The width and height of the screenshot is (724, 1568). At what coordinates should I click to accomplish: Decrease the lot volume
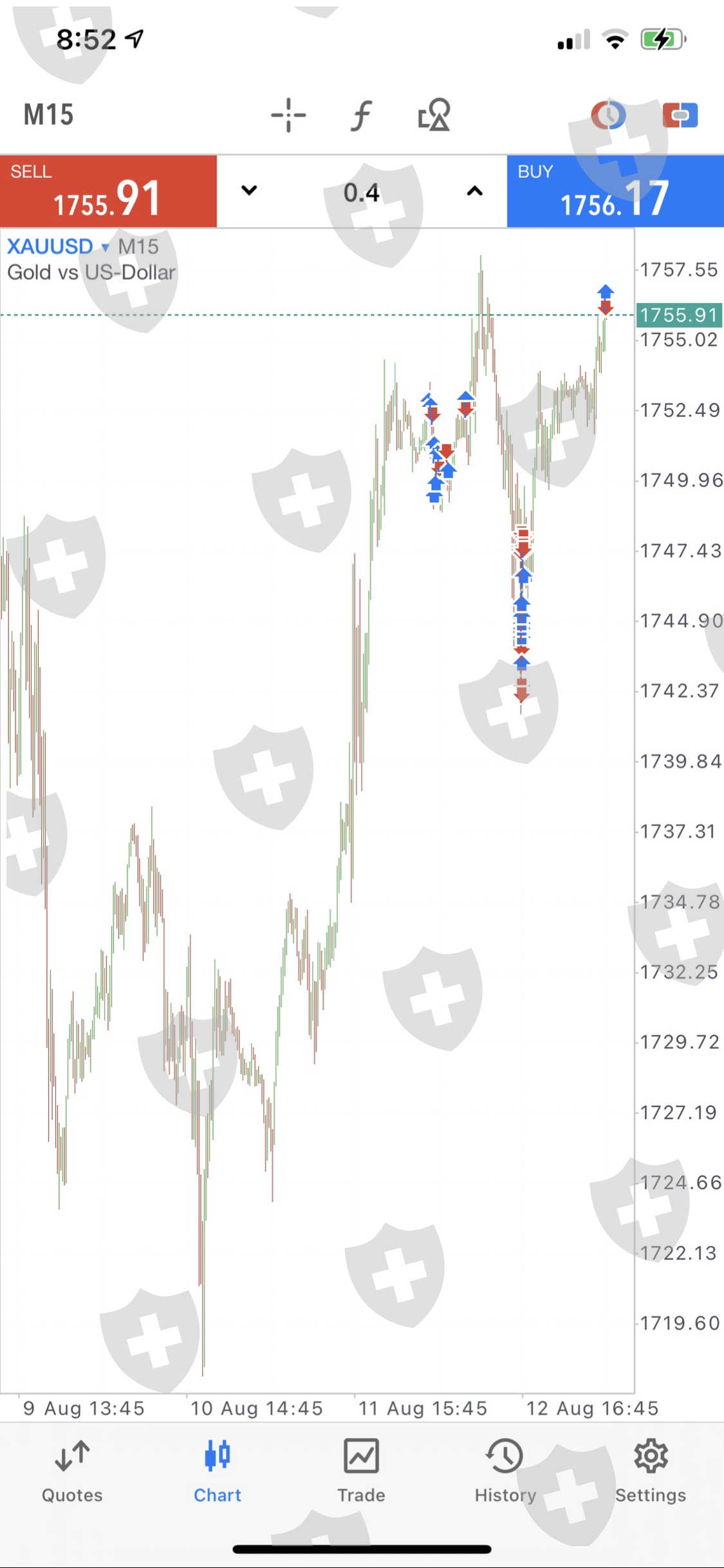click(249, 191)
